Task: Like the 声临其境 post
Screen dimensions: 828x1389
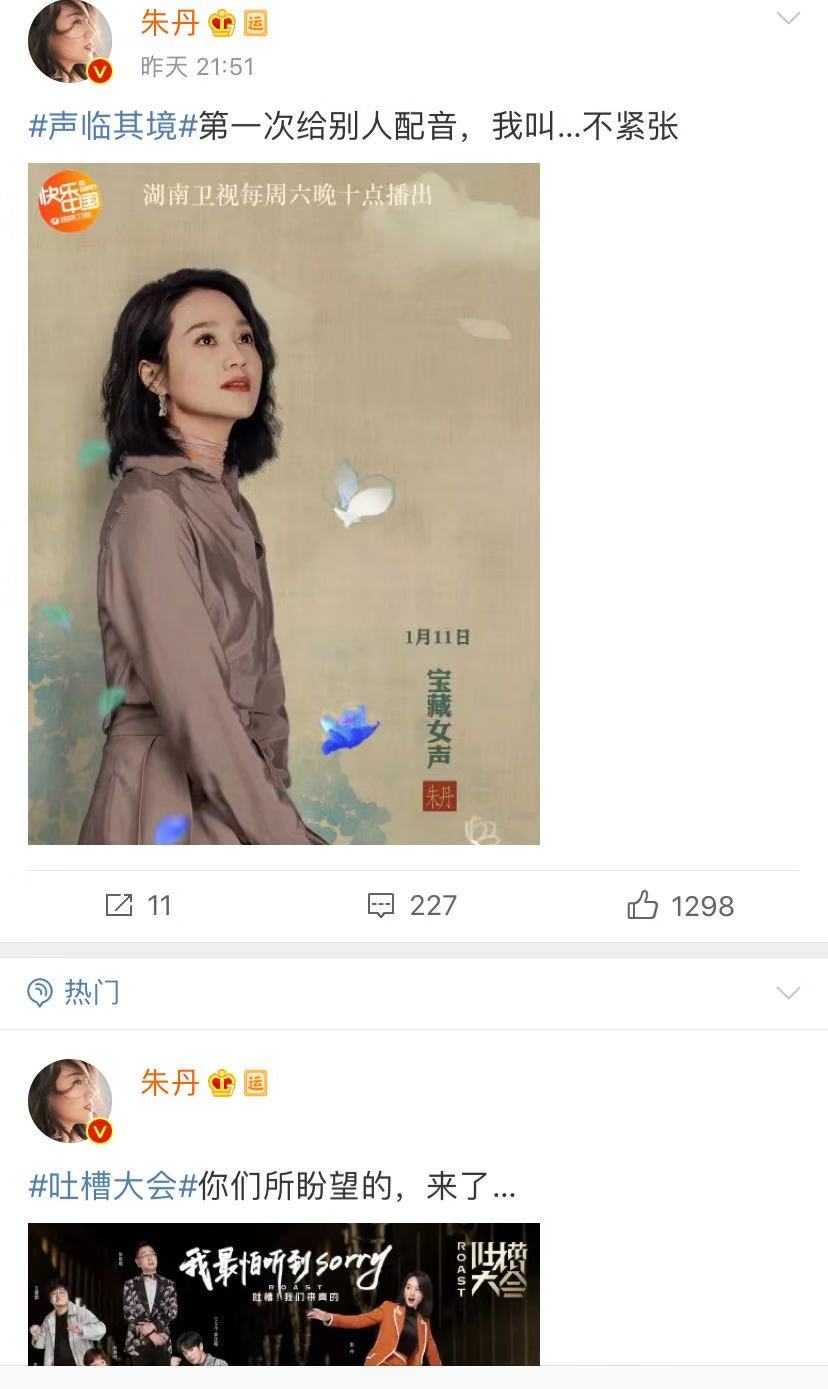Action: pos(680,906)
